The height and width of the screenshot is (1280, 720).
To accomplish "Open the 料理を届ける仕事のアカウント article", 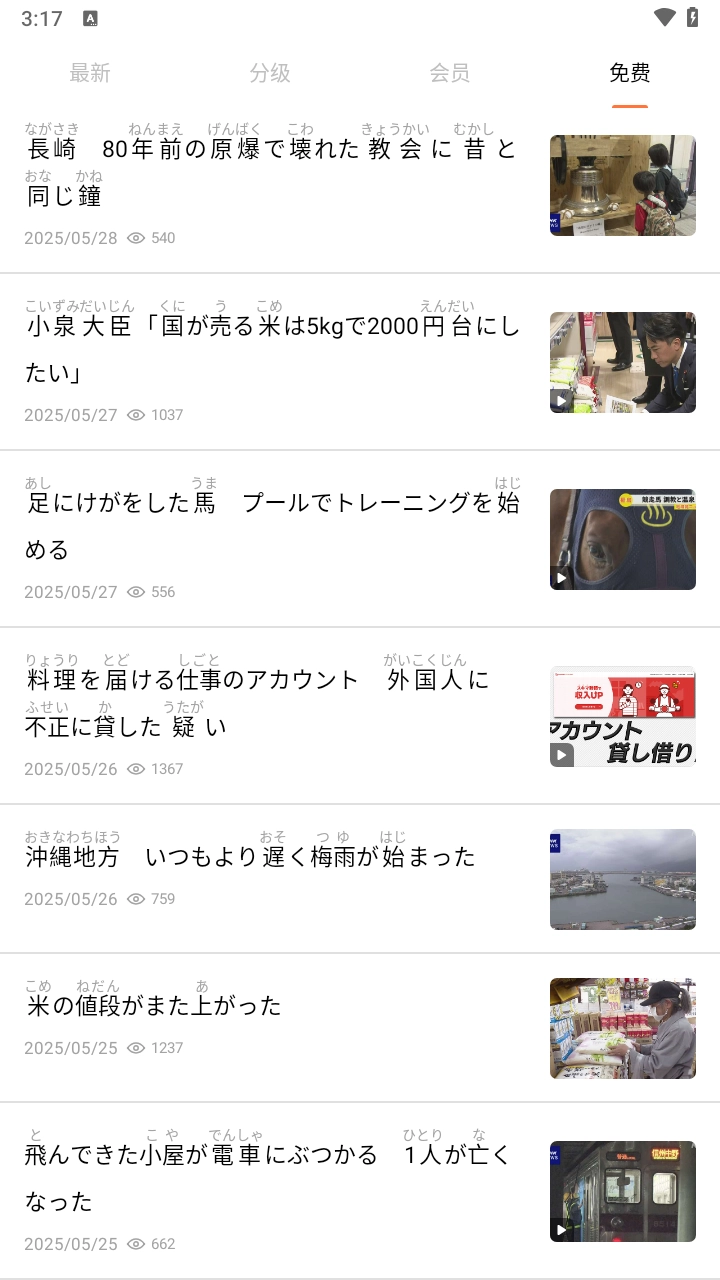I will pos(272,703).
